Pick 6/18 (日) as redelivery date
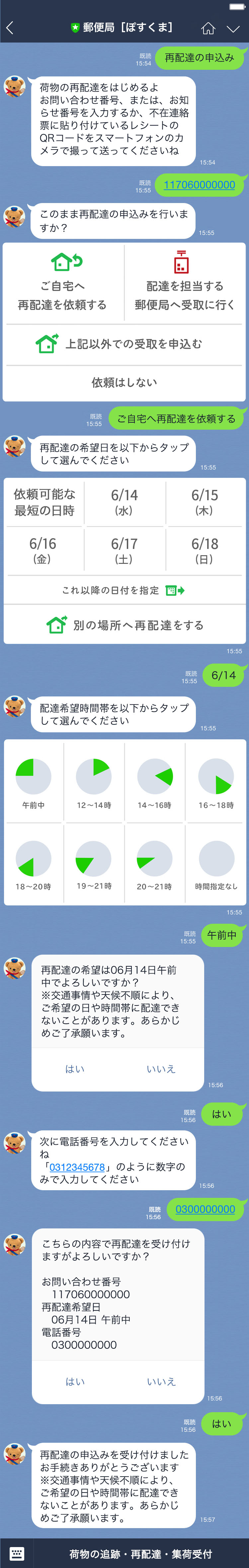Viewport: 249px width, 1568px height. click(205, 550)
